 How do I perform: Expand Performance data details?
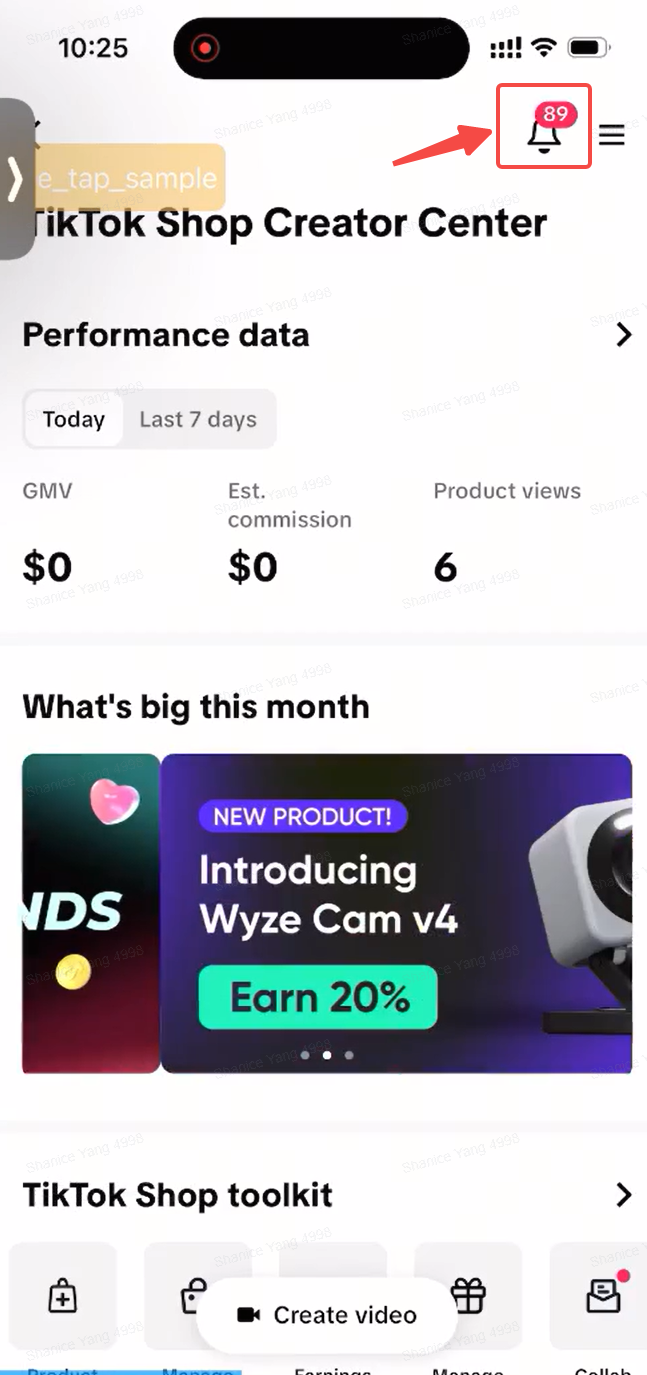[624, 335]
